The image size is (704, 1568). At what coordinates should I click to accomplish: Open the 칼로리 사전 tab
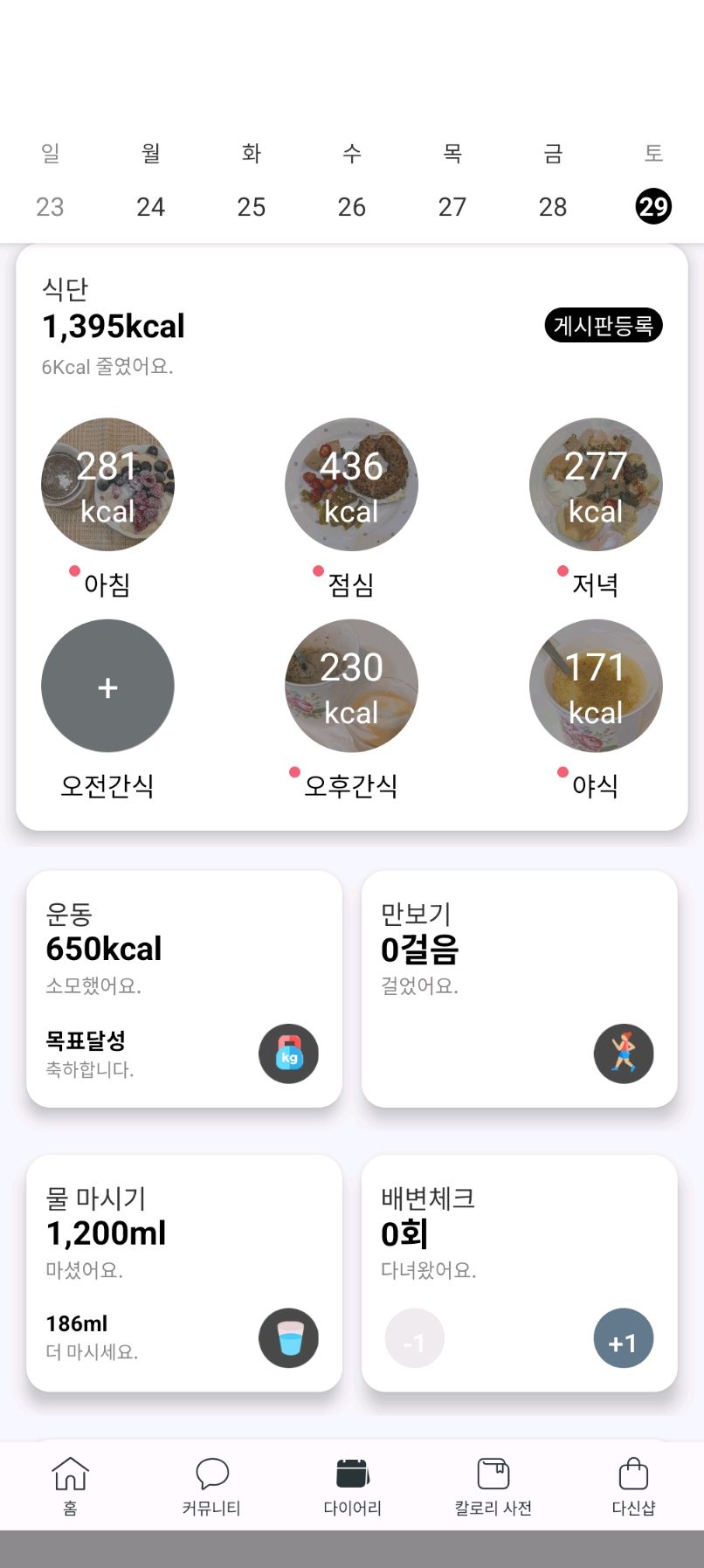pyautogui.click(x=493, y=1485)
